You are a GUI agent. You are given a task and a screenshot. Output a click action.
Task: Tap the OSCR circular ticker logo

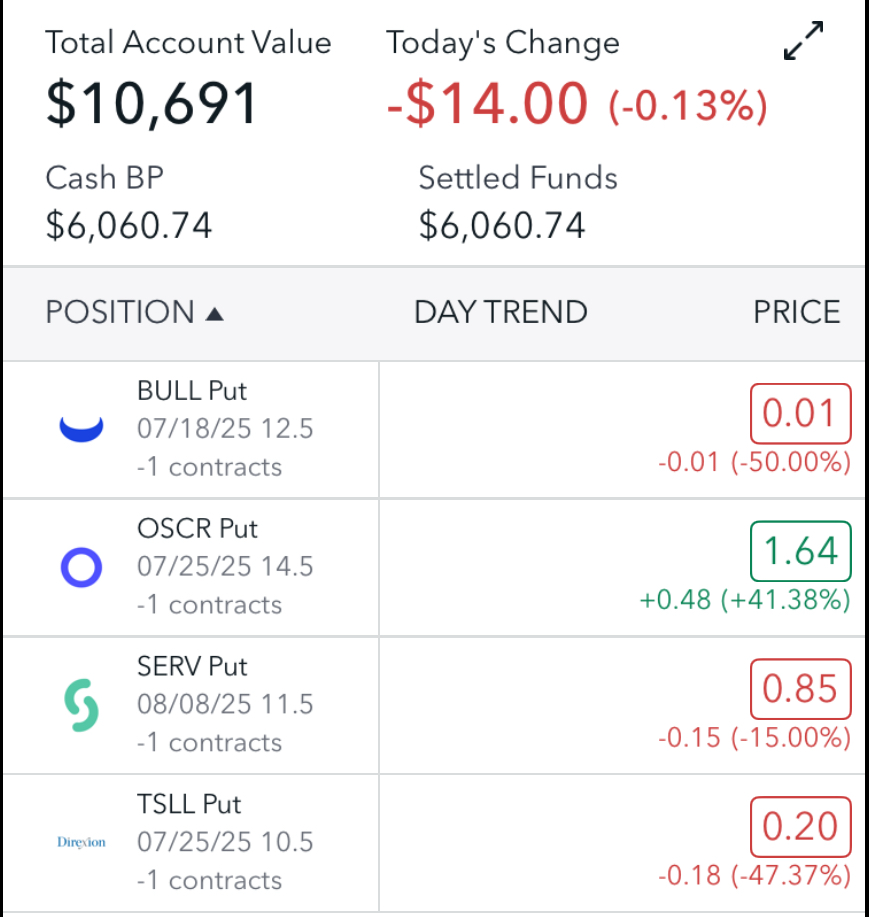81,566
